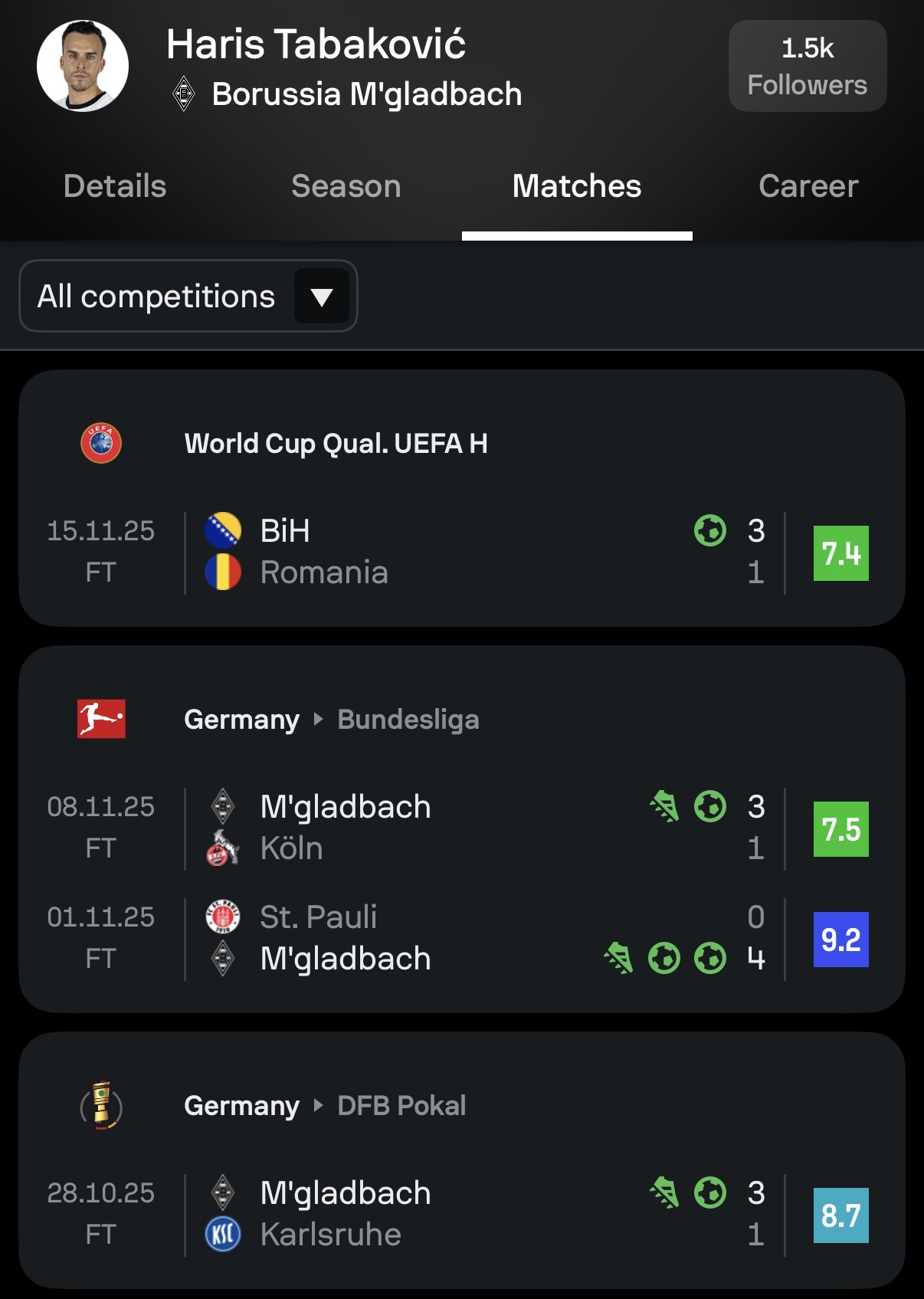Select the Matches tab
This screenshot has height=1299, width=924.
[x=576, y=186]
